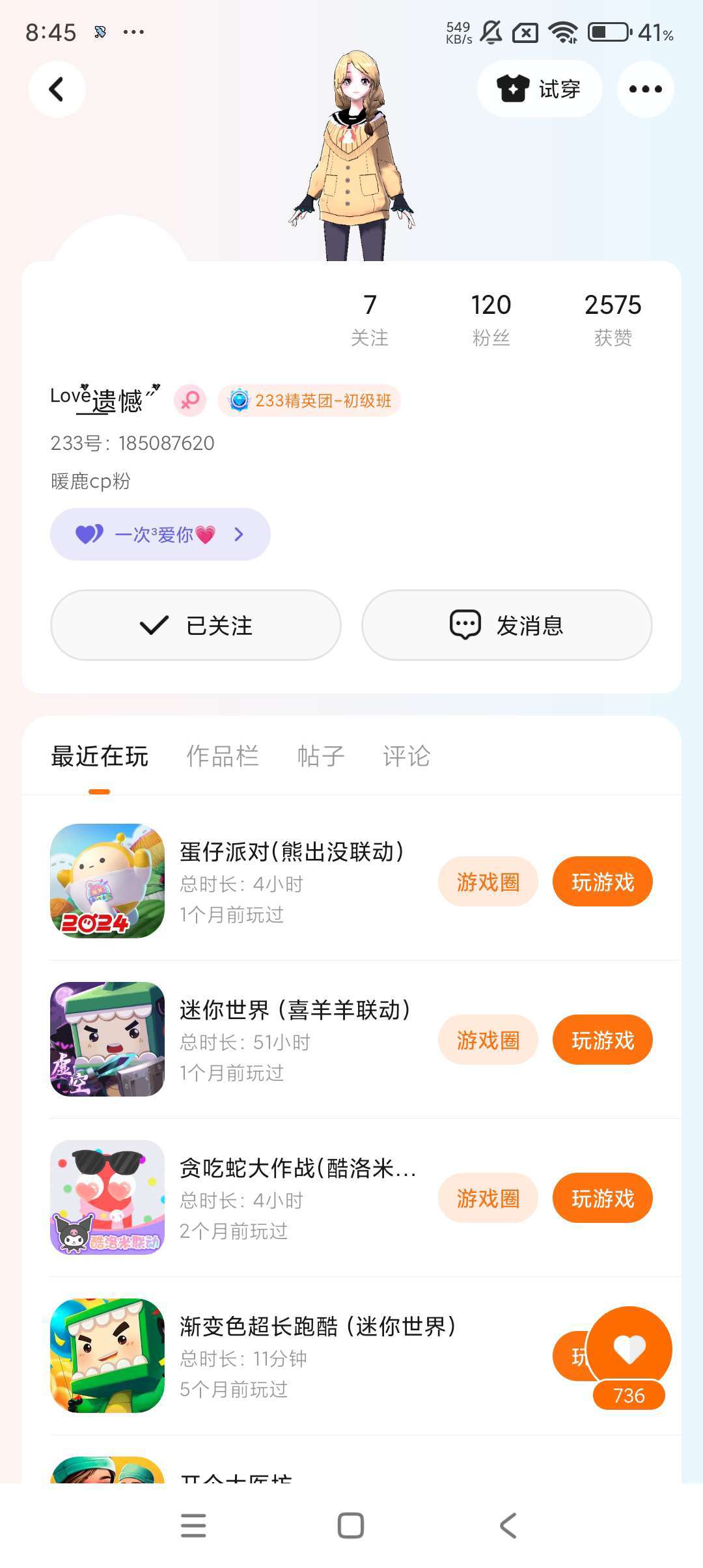The width and height of the screenshot is (703, 1568).
Task: Open the three-dot overflow menu
Action: coord(645,89)
